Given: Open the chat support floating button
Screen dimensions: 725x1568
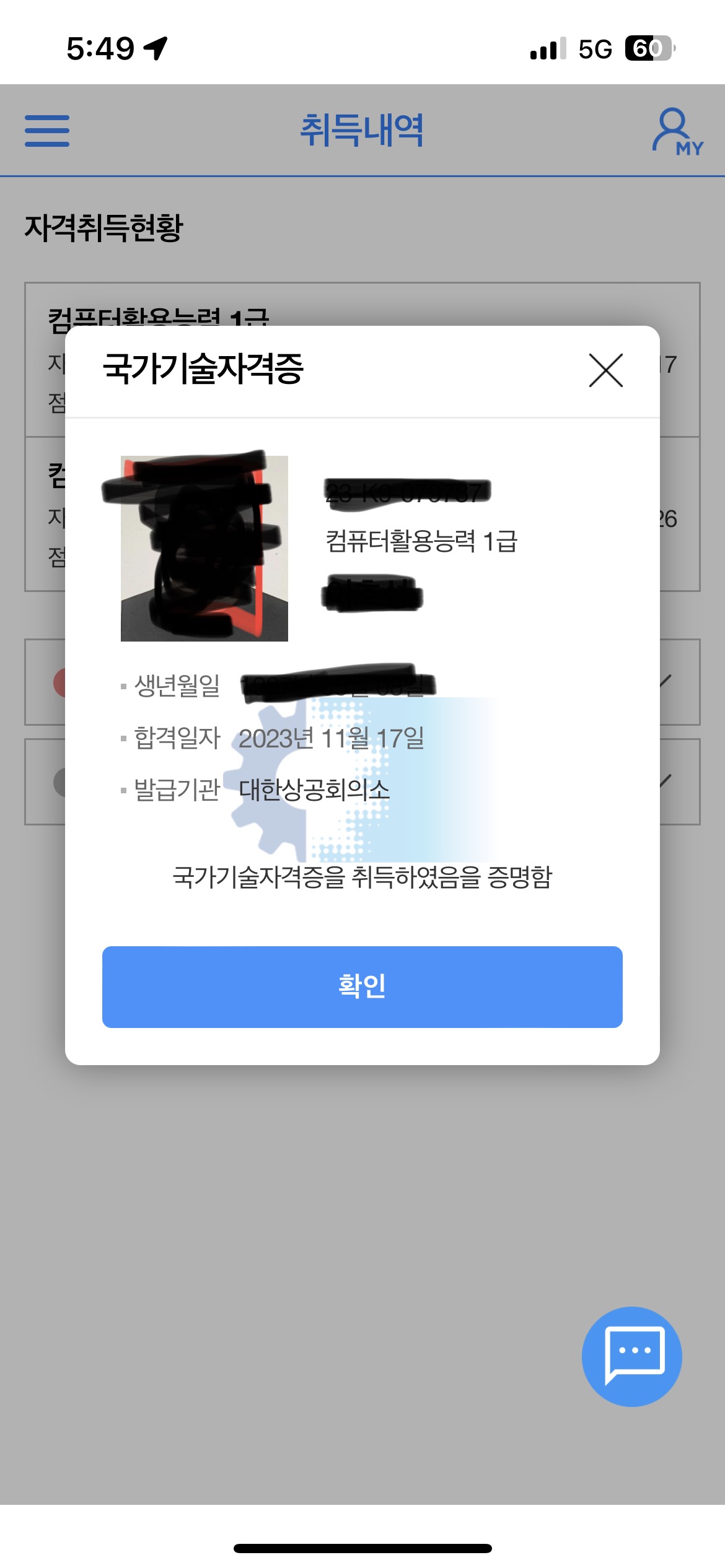Looking at the screenshot, I should [x=631, y=1356].
